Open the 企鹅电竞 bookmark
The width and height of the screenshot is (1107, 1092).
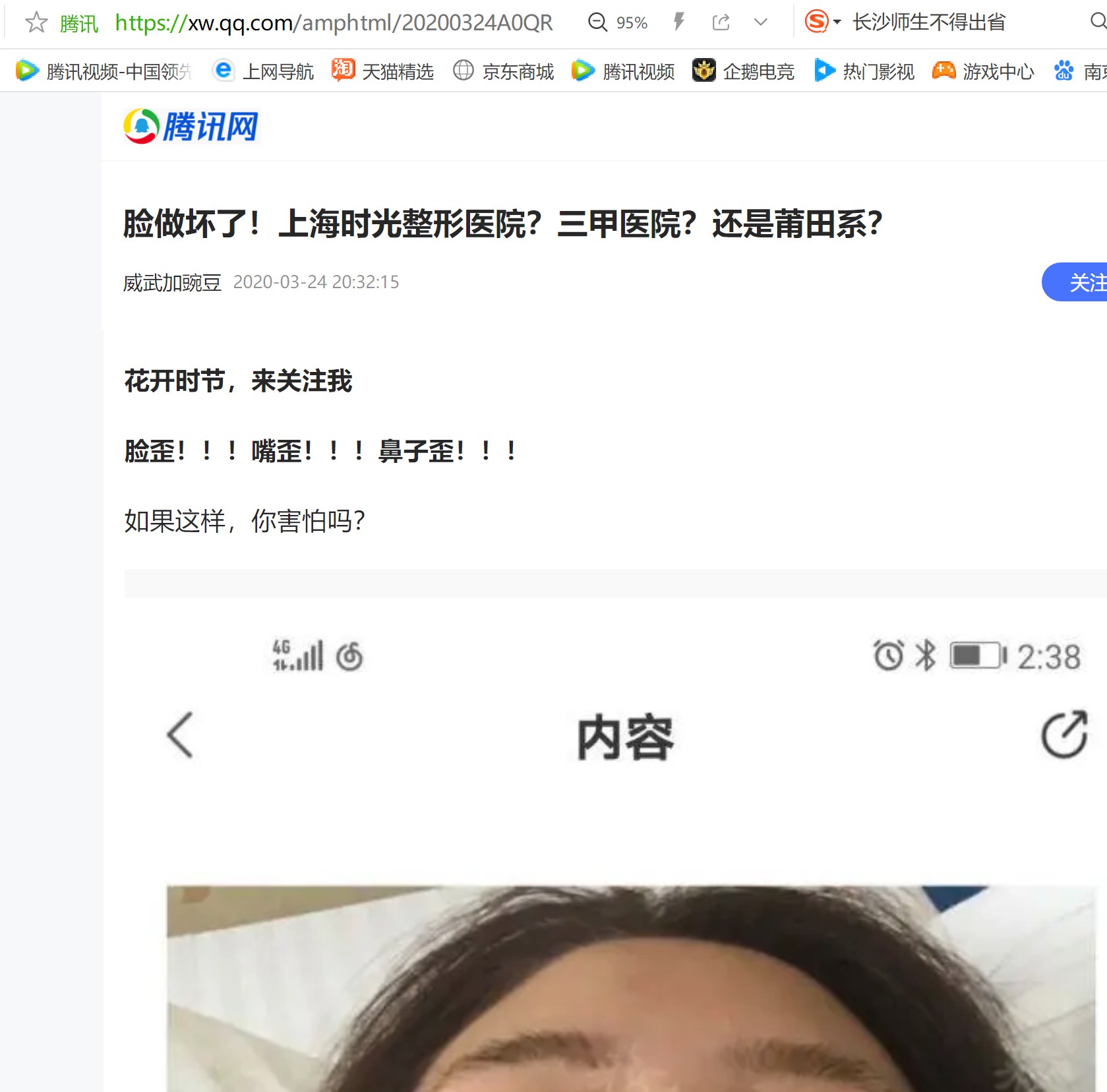pyautogui.click(x=744, y=71)
